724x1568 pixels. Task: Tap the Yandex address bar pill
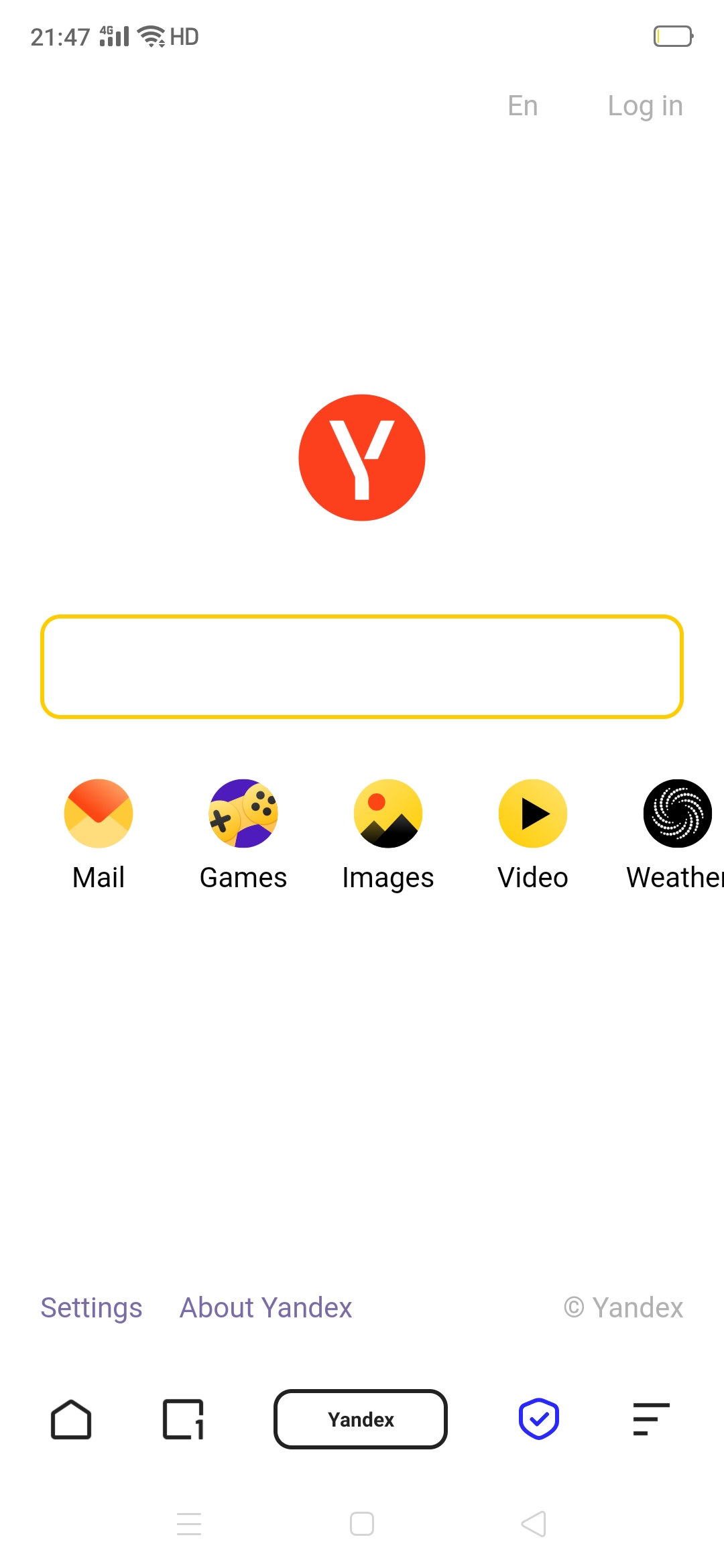tap(361, 1419)
